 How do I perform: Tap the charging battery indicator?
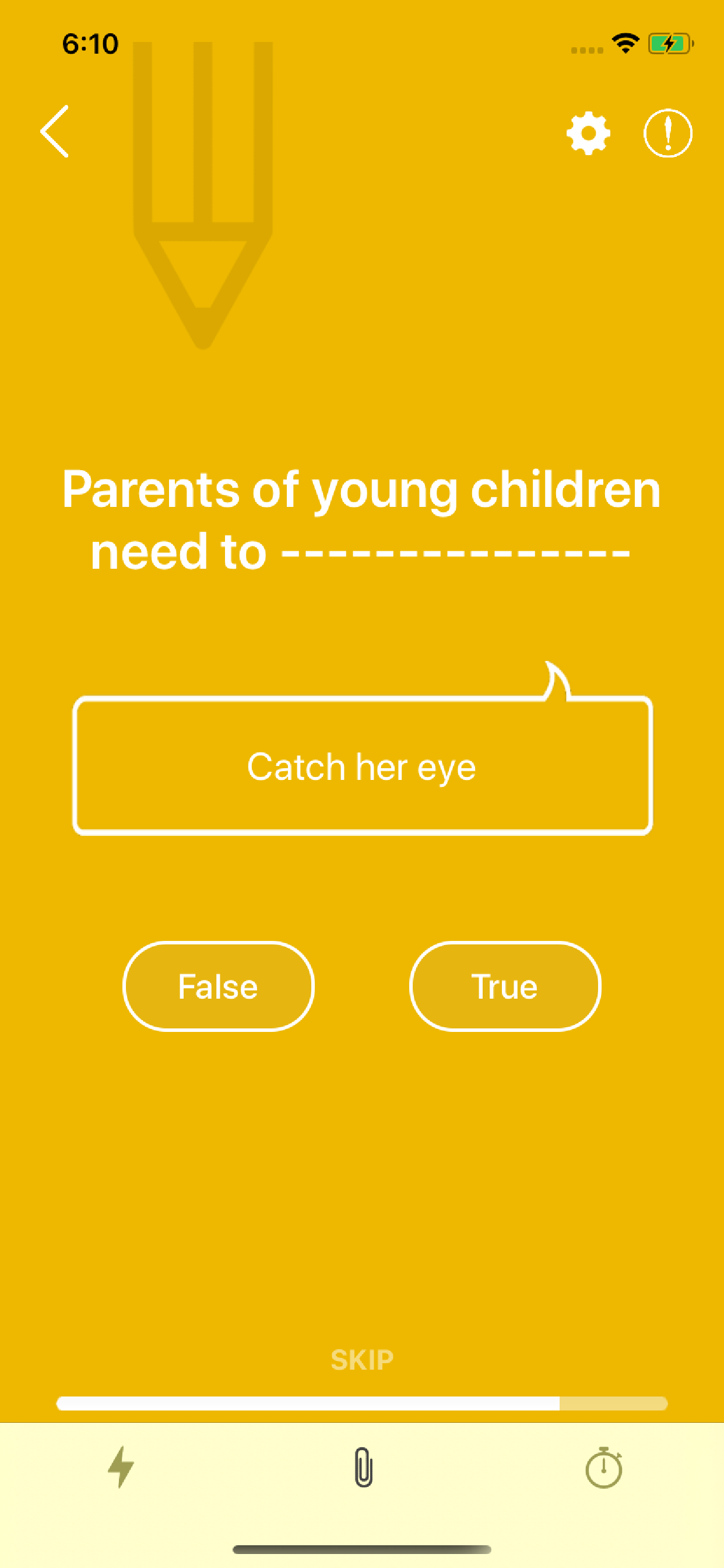(x=669, y=43)
